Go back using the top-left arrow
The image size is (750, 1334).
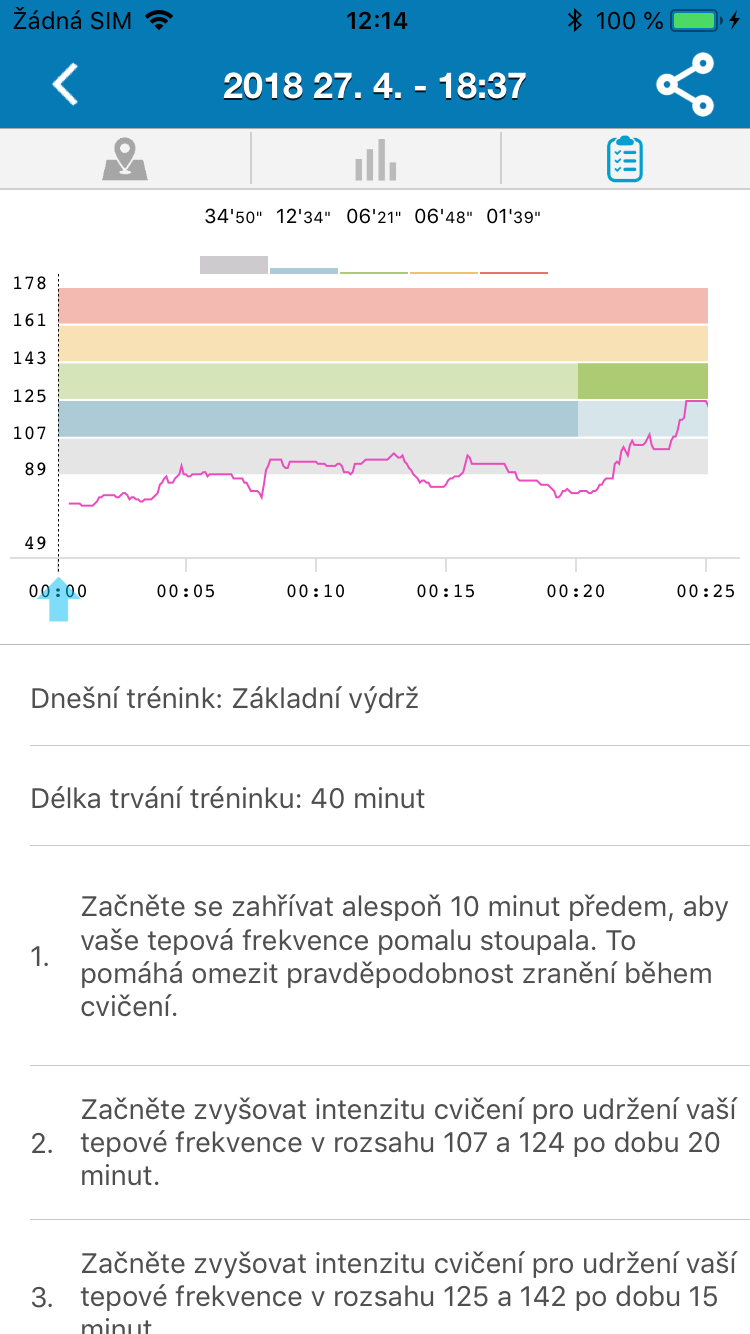point(66,85)
